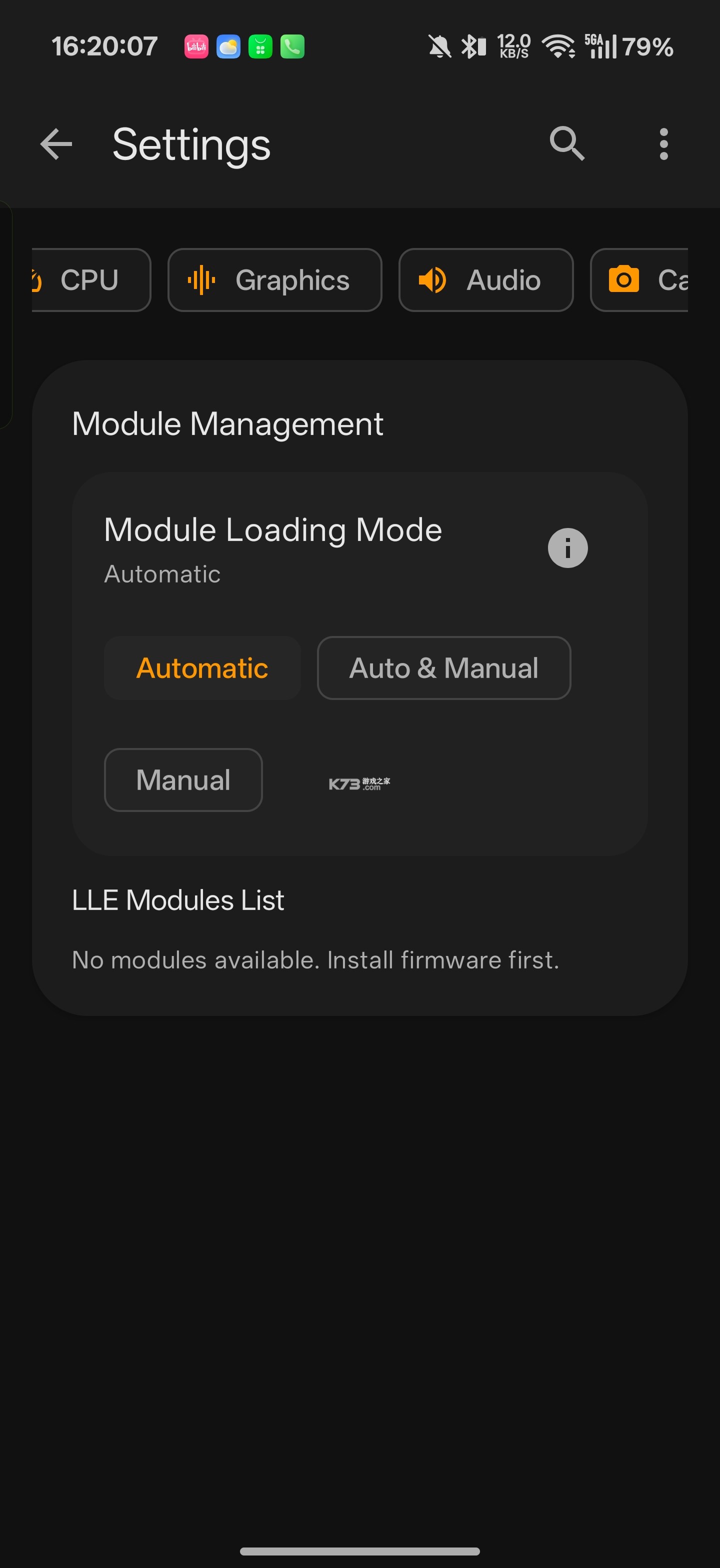Select Automatic module loading mode
This screenshot has width=720, height=1568.
tap(202, 667)
